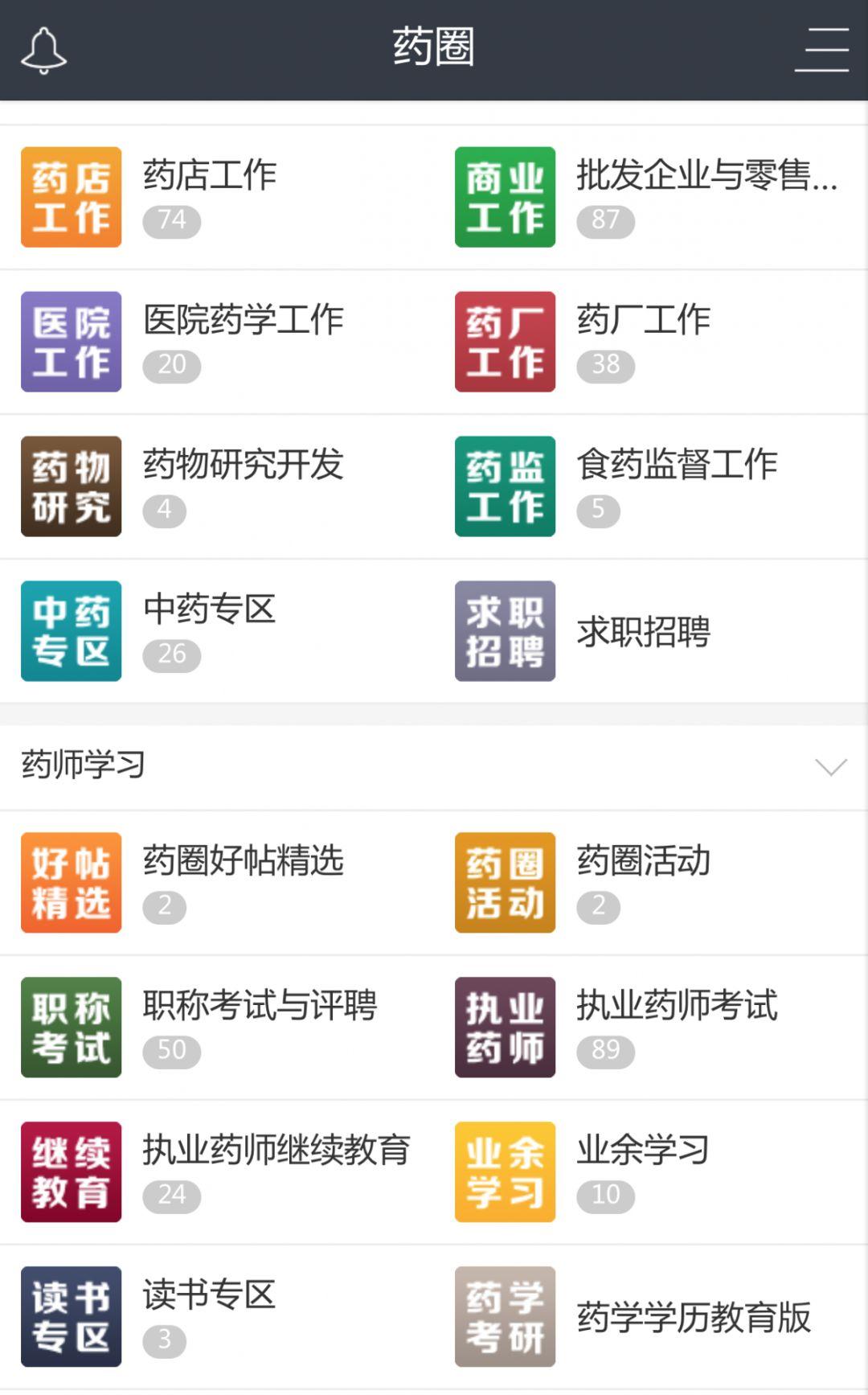Open the 药店工作 forum icon
The height and width of the screenshot is (1395, 868).
coord(71,196)
